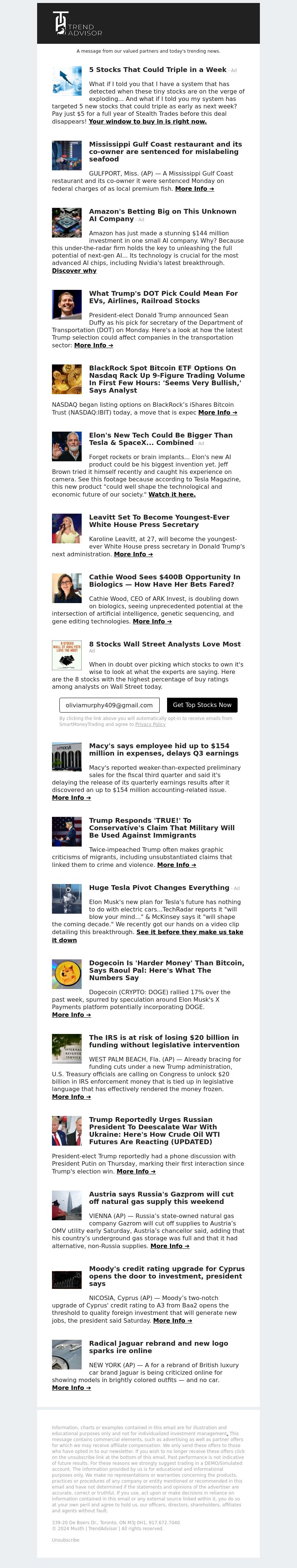Open the 8 Stocks Wall Street Analysts headline
The image size is (297, 1568).
coord(164,644)
